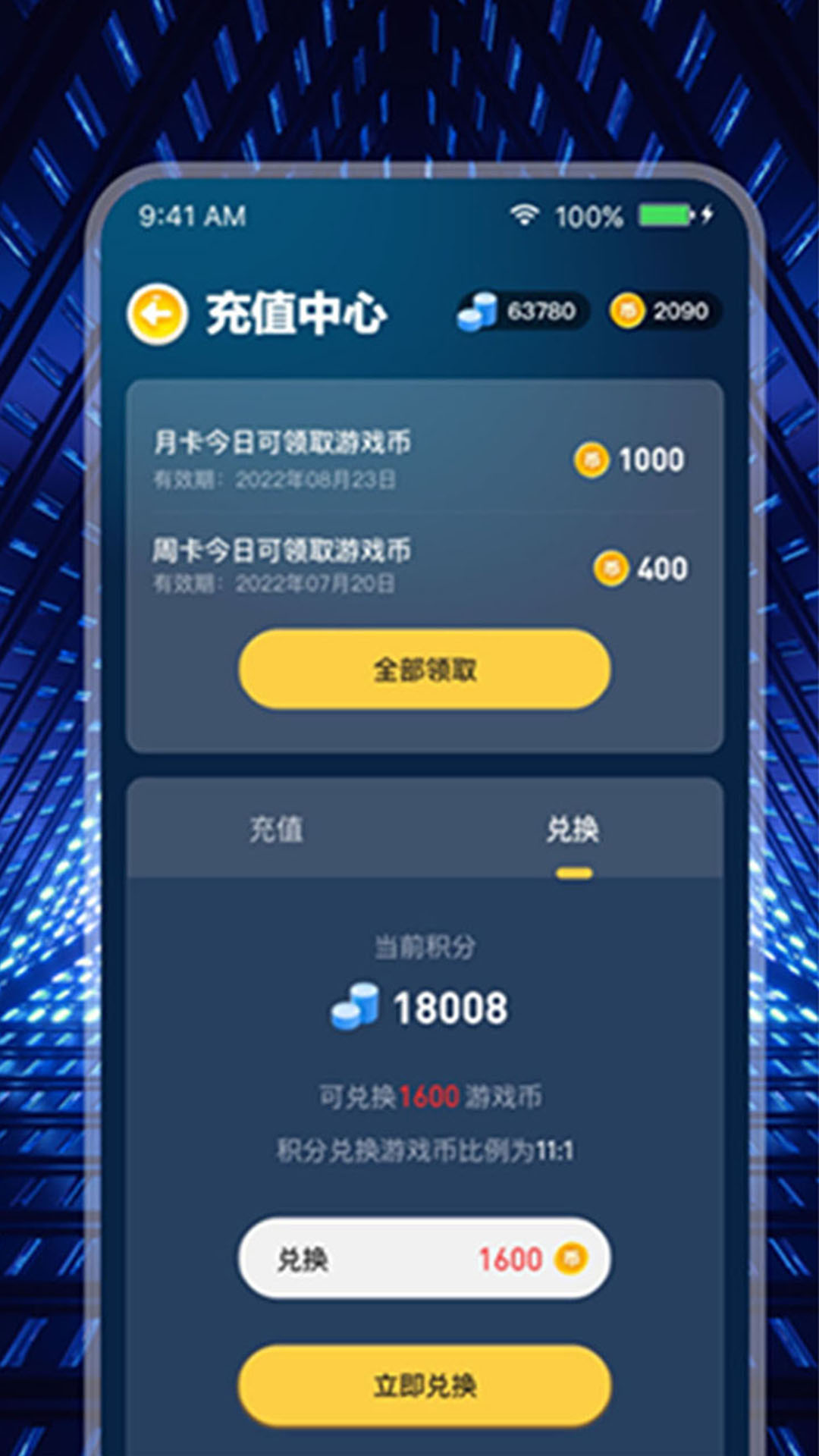Tap the battery indicator in the status bar
Screen dimensions: 819x1456
pyautogui.click(x=664, y=215)
